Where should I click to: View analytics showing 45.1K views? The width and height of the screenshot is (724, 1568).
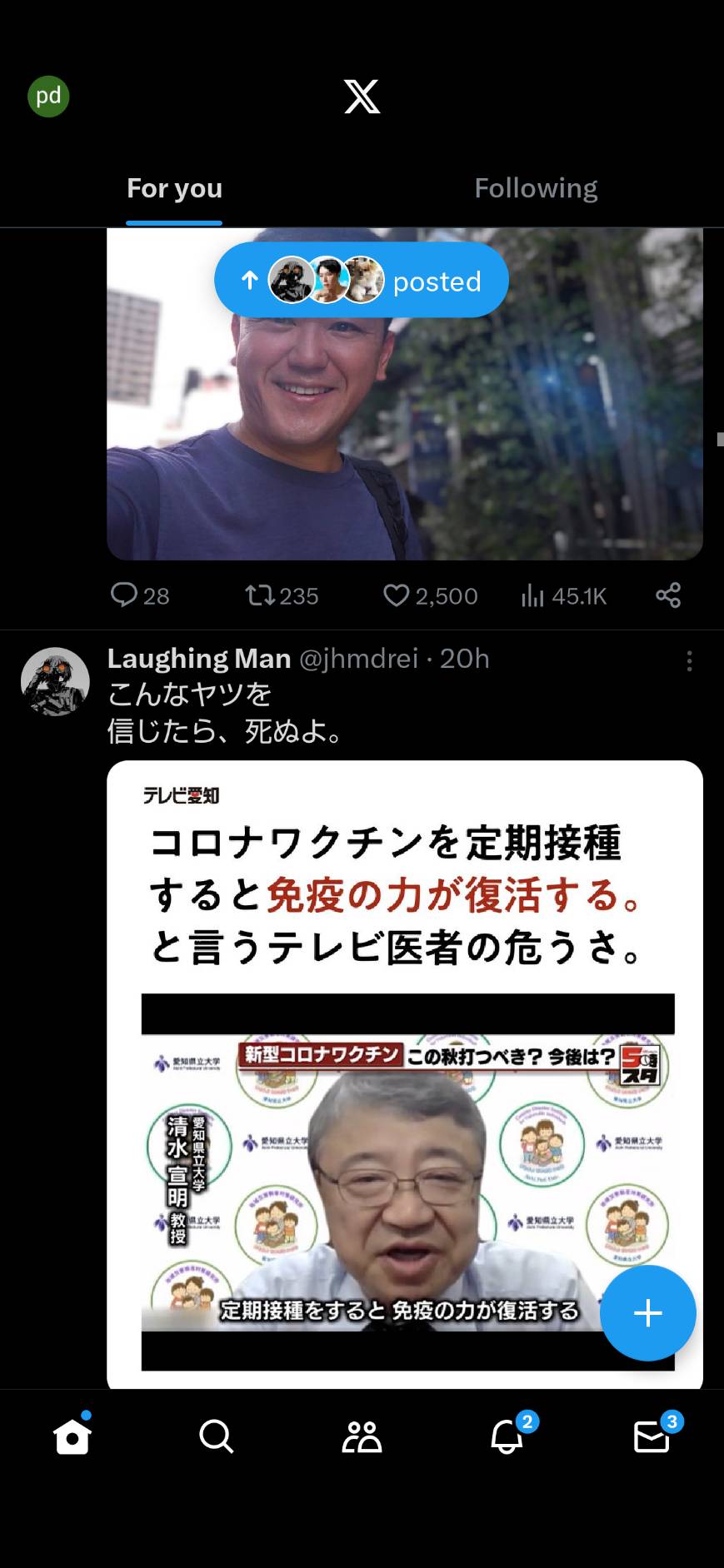pyautogui.click(x=563, y=595)
